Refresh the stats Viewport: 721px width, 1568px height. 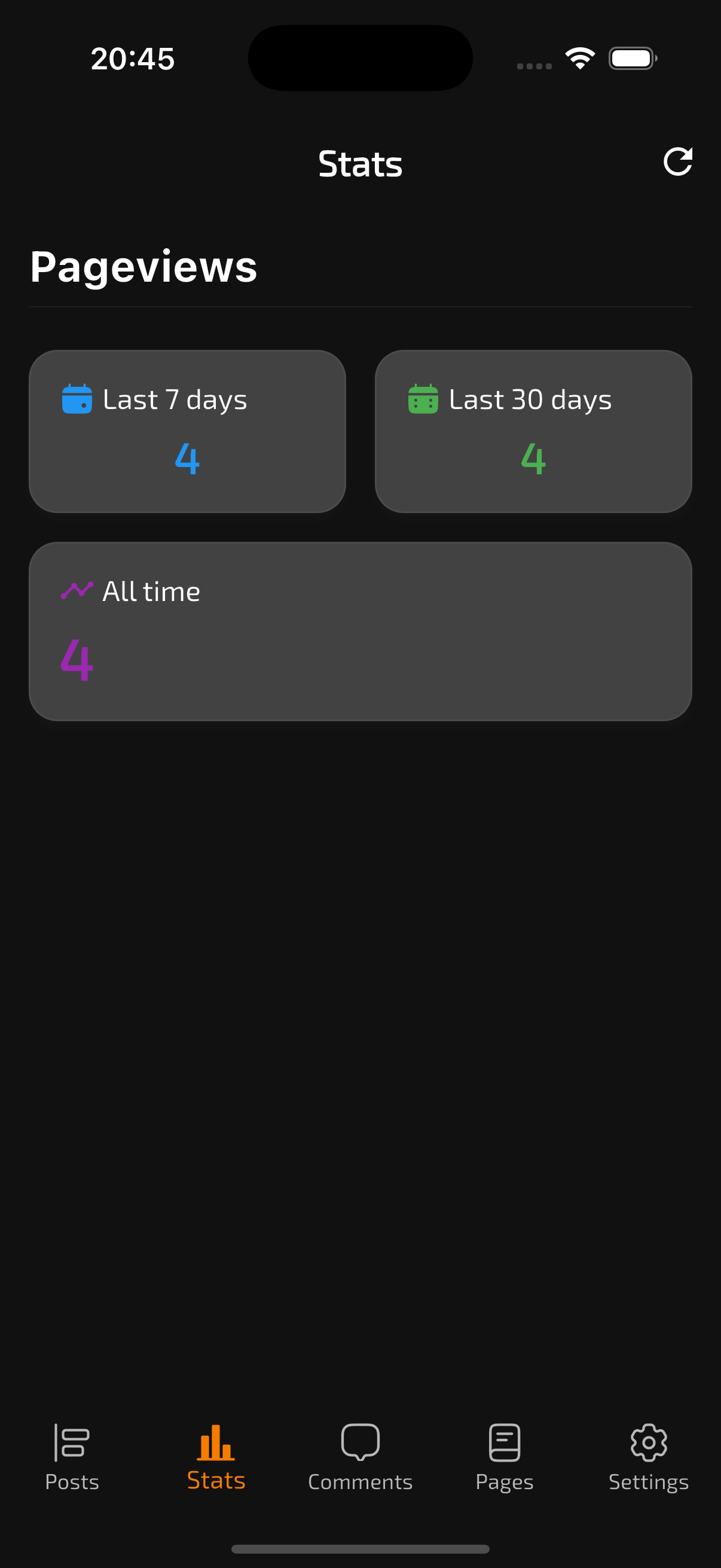point(677,162)
